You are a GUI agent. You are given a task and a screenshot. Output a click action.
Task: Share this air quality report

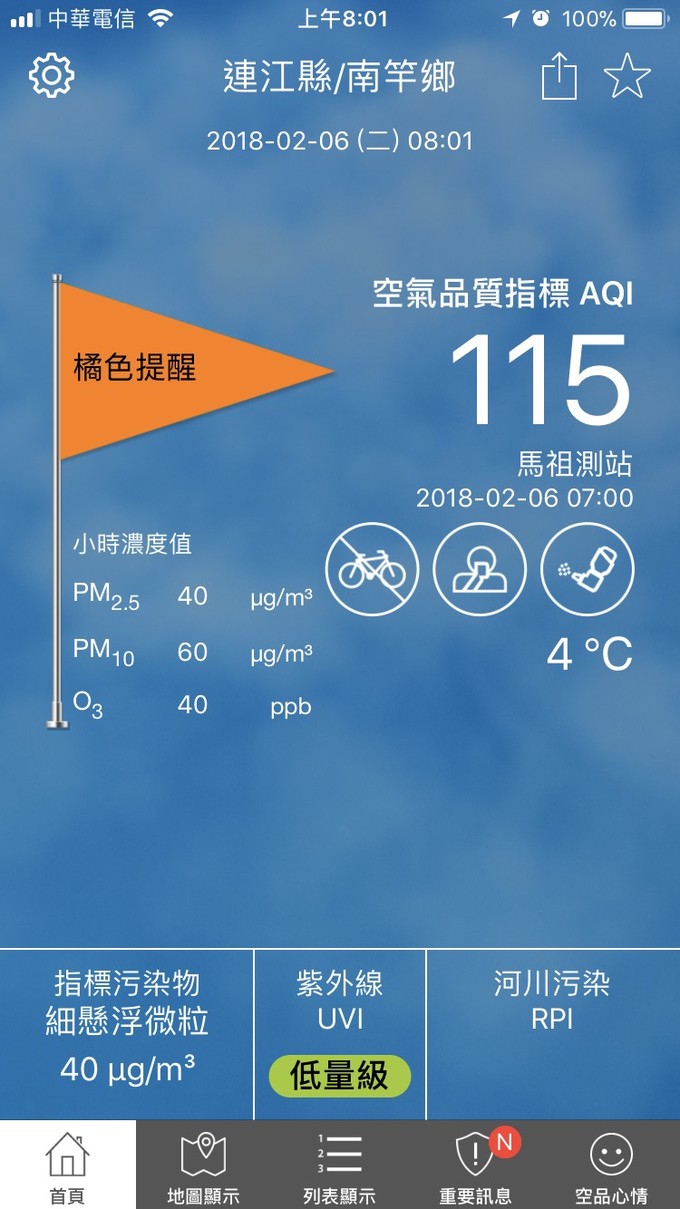(560, 77)
